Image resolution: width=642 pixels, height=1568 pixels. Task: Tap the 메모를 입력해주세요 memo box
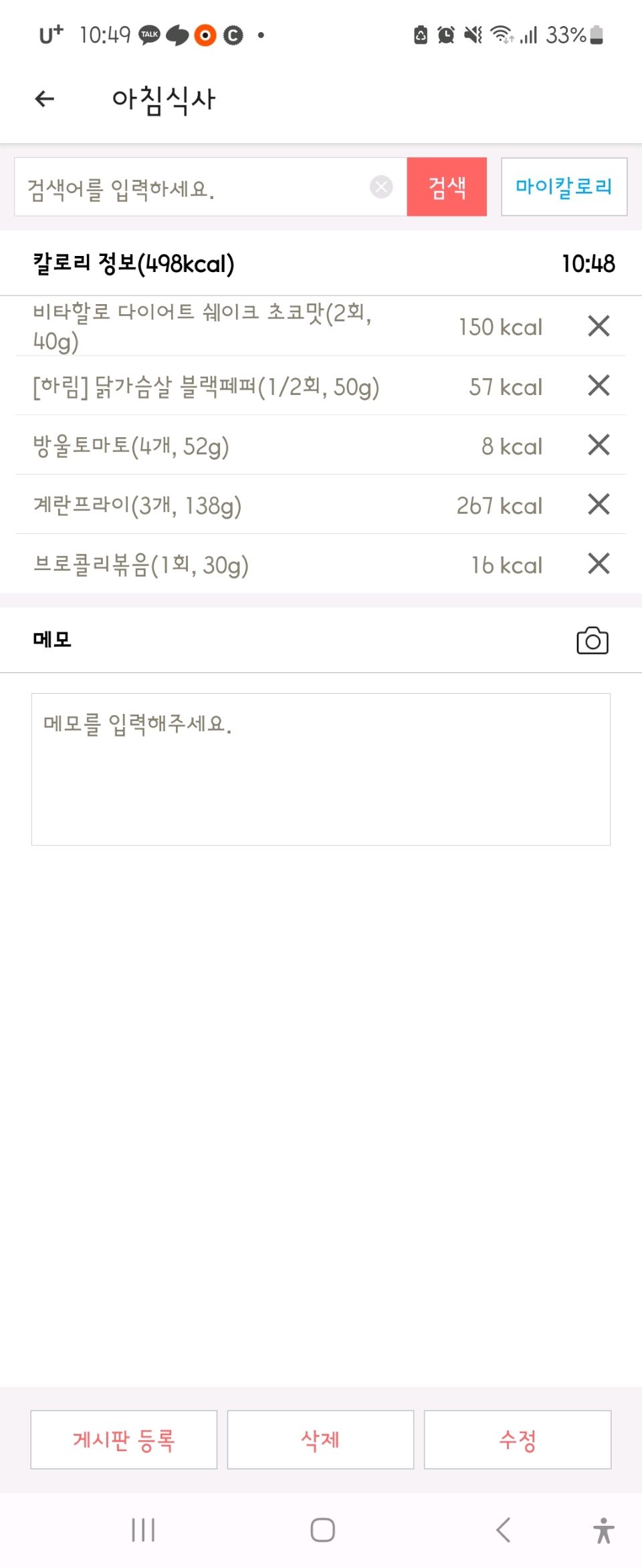click(x=321, y=769)
